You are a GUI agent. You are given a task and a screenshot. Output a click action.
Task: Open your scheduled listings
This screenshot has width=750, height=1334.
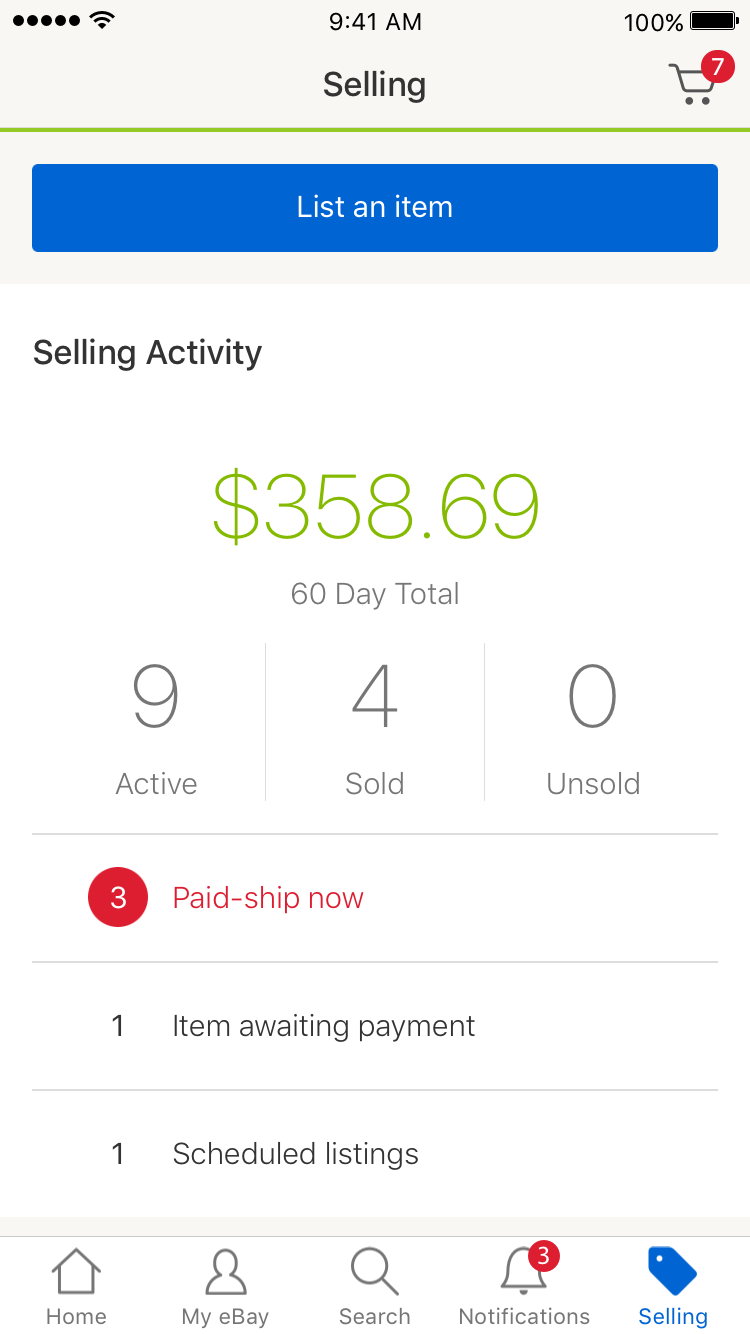click(x=295, y=1154)
